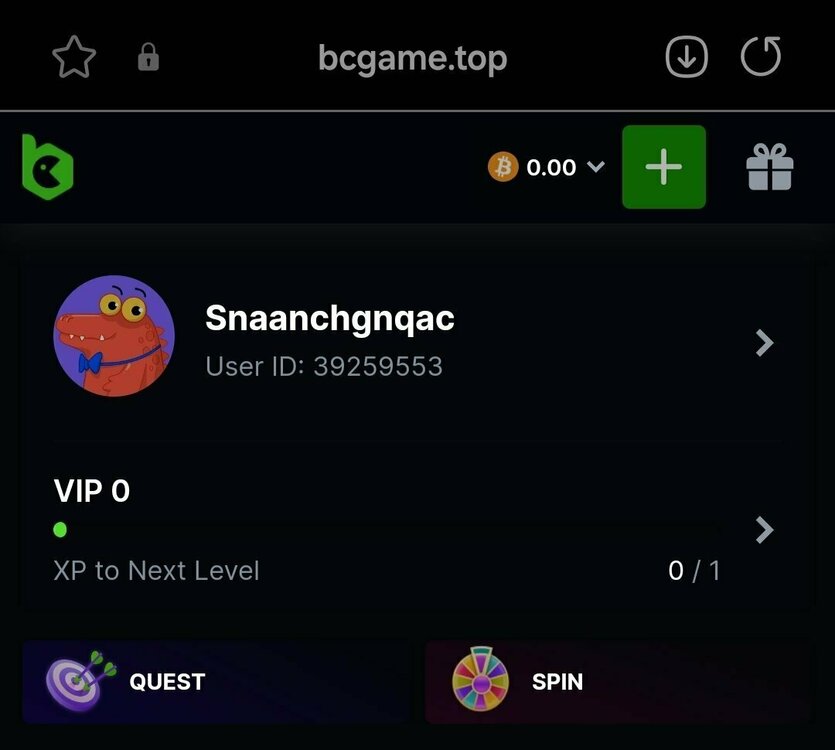
Task: Go to the BC Game home logo
Action: pyautogui.click(x=47, y=167)
